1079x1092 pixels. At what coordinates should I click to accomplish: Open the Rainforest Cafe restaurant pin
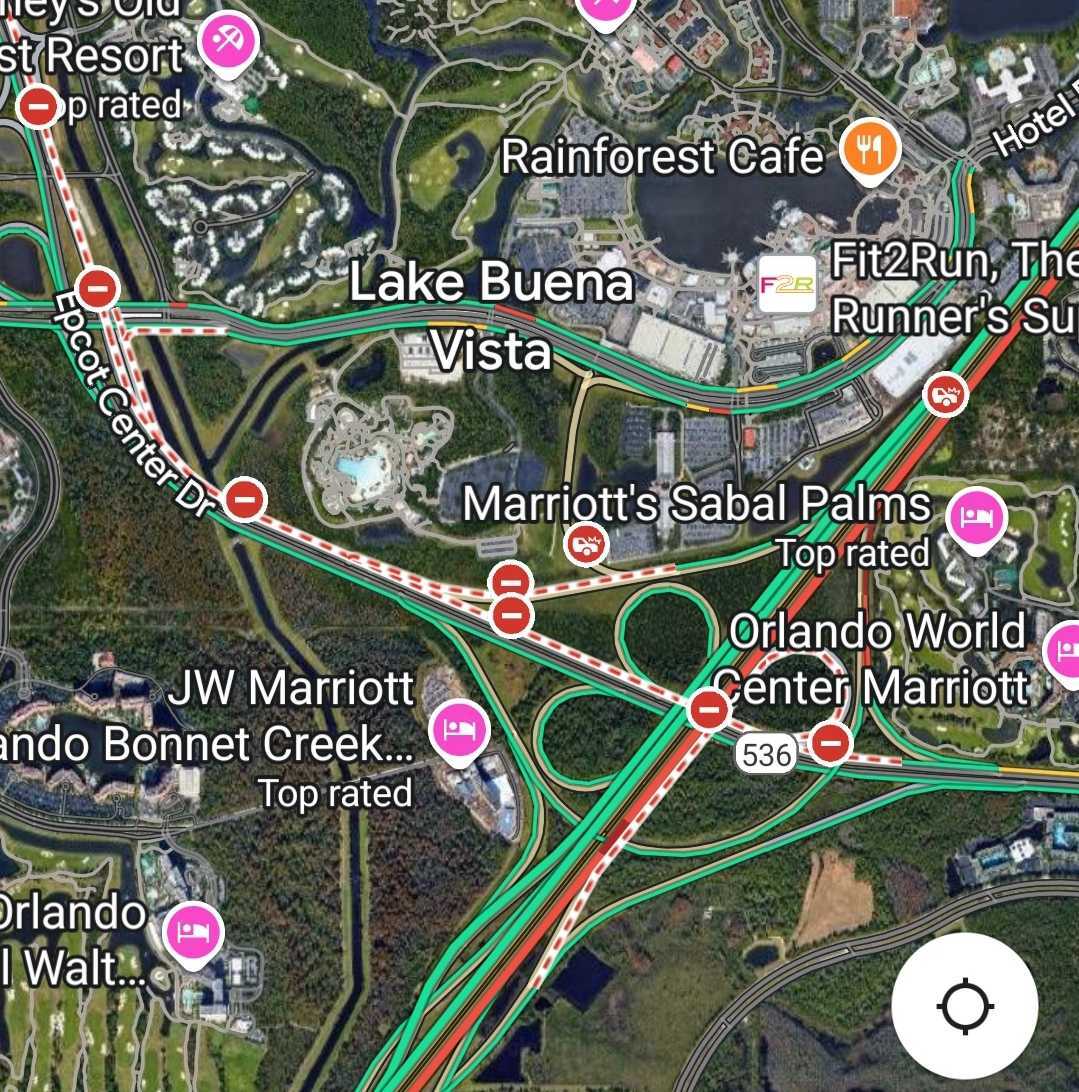point(871,150)
